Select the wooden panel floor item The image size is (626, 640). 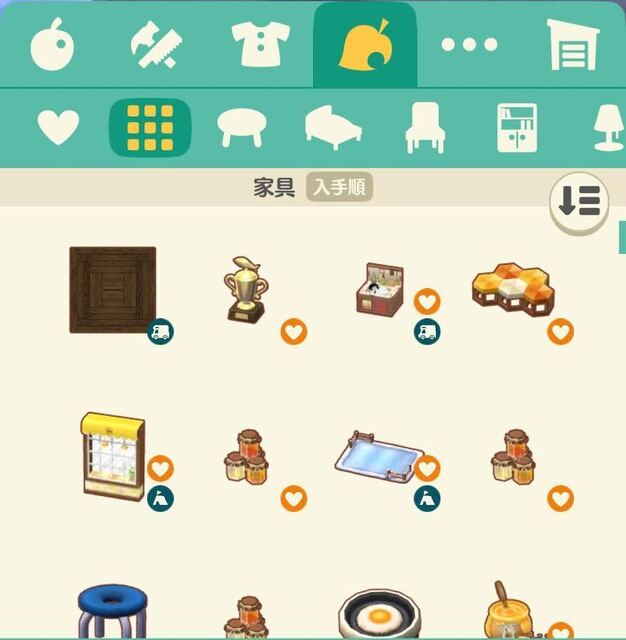pos(112,290)
